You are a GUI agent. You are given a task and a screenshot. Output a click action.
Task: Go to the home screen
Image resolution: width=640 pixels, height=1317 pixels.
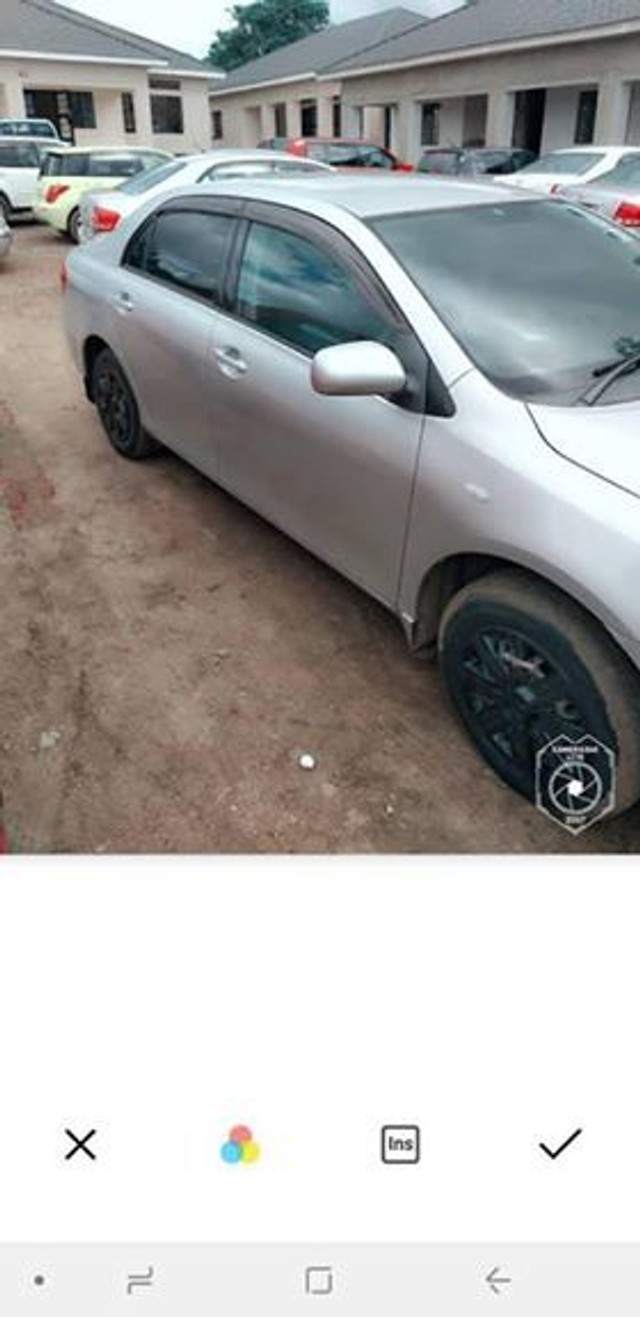[x=319, y=1280]
